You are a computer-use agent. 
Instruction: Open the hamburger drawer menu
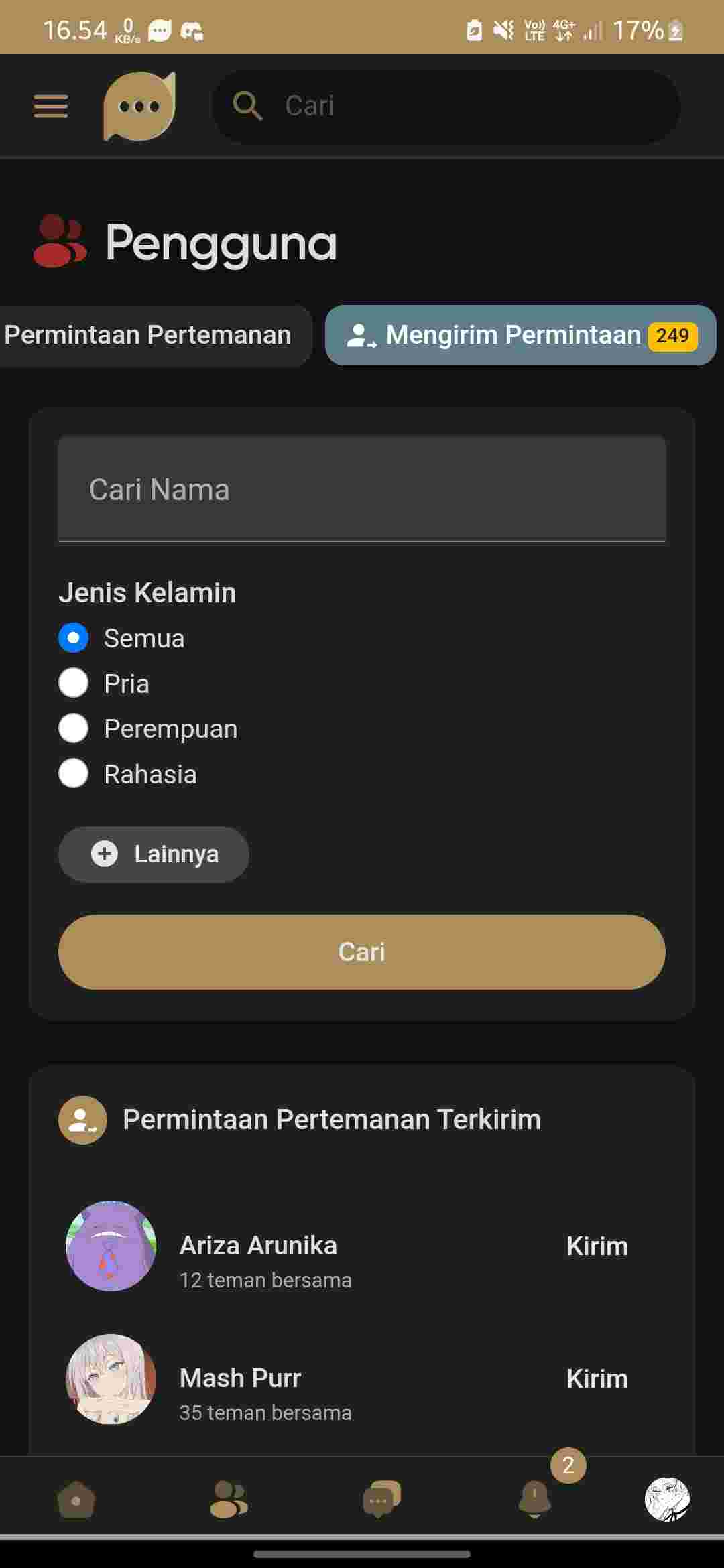coord(51,106)
